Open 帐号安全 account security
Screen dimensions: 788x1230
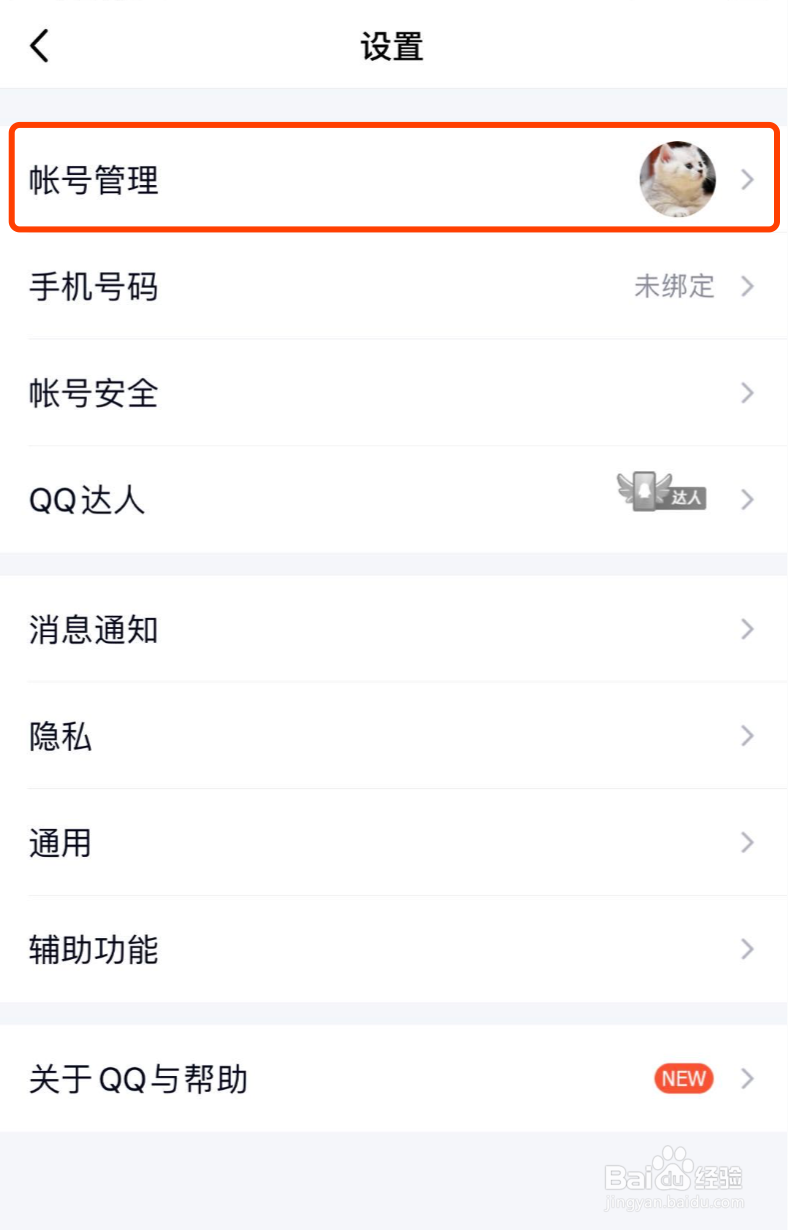[x=300, y=394]
